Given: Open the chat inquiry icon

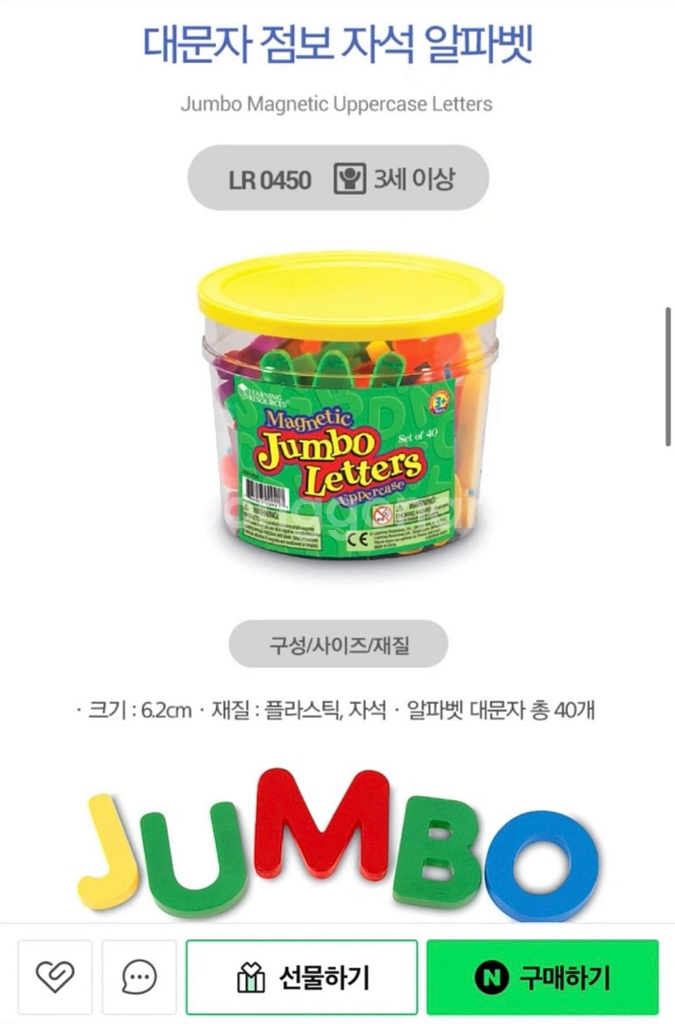Looking at the screenshot, I should 139,977.
